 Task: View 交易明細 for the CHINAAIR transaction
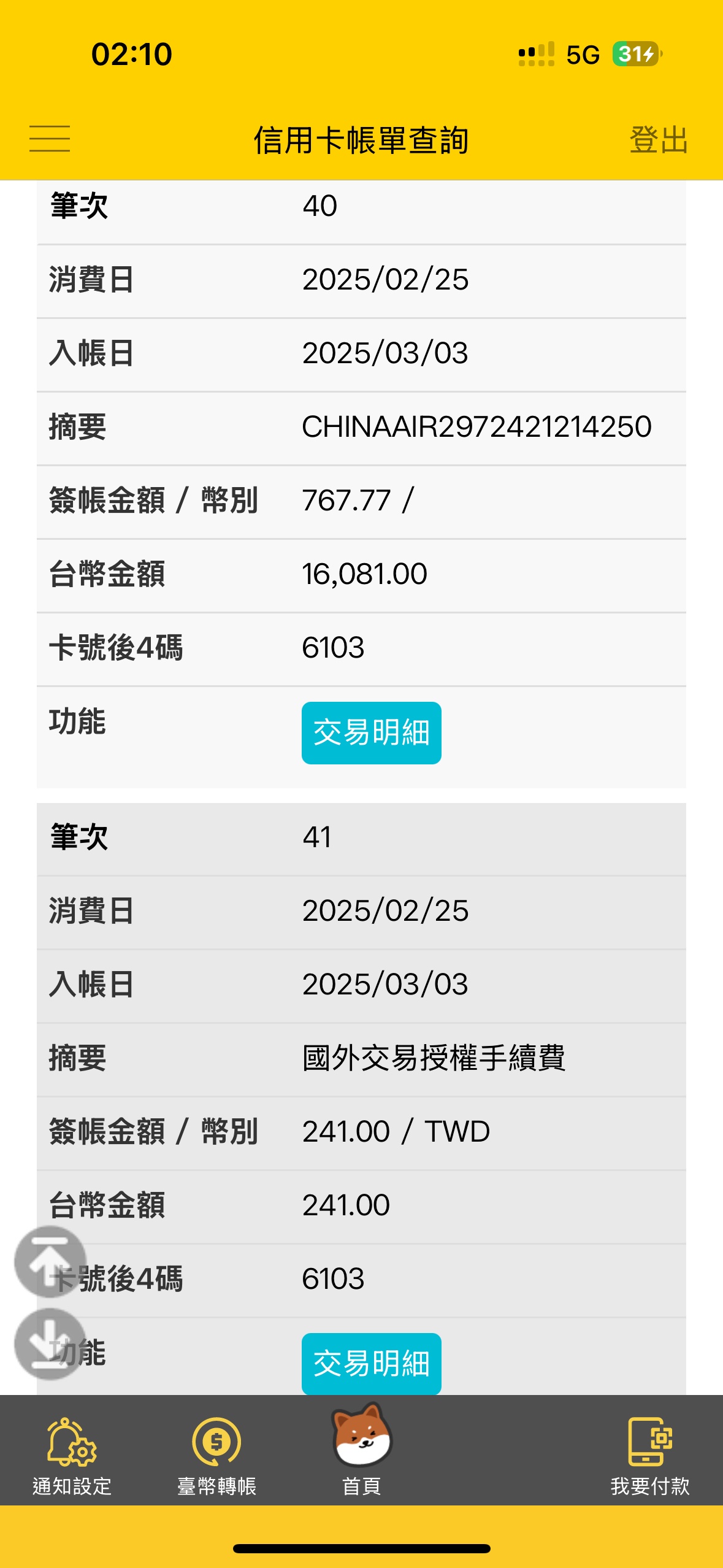[x=371, y=733]
